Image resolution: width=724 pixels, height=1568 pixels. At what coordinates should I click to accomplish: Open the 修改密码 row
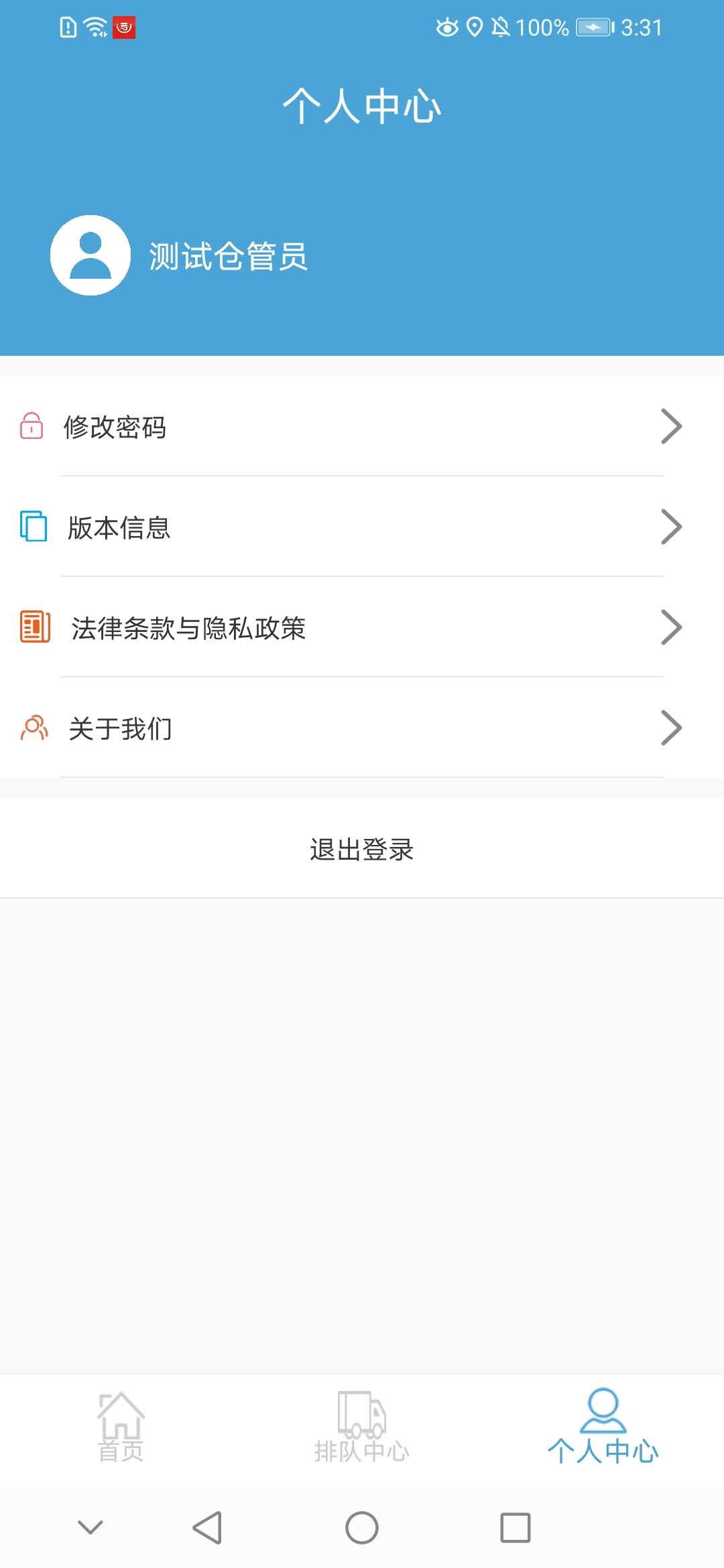(x=362, y=427)
